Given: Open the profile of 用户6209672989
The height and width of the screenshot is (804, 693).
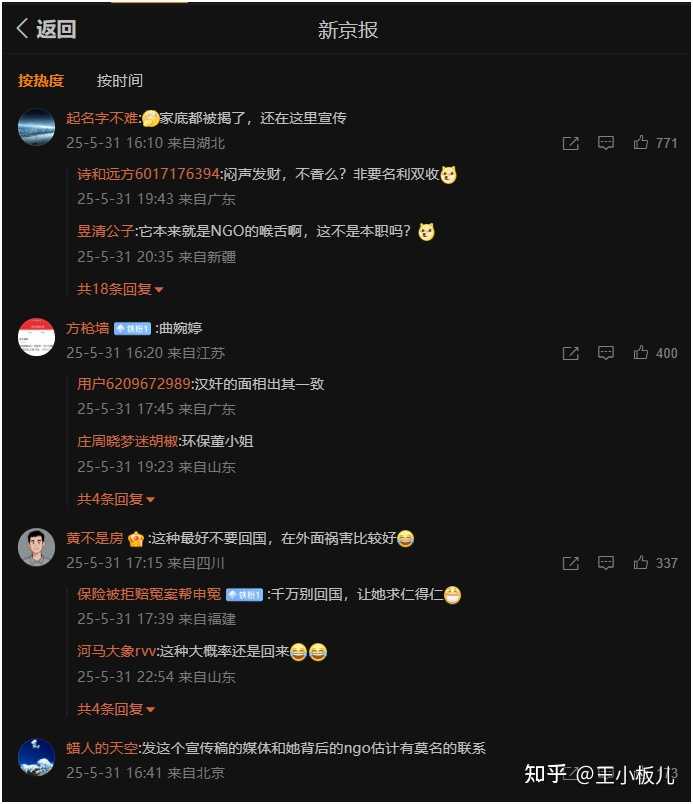Looking at the screenshot, I should pos(133,384).
